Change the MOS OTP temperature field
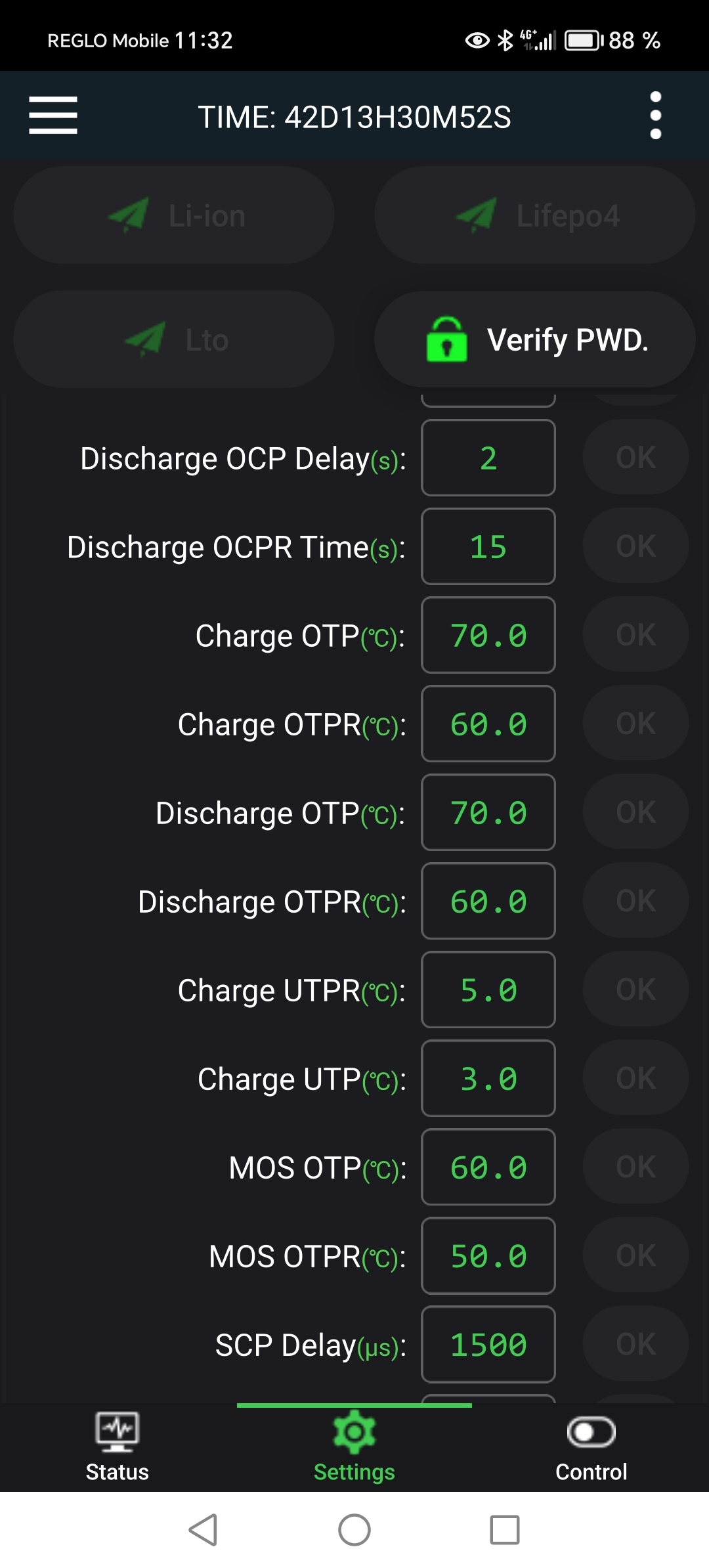The image size is (709, 1568). [x=488, y=1167]
